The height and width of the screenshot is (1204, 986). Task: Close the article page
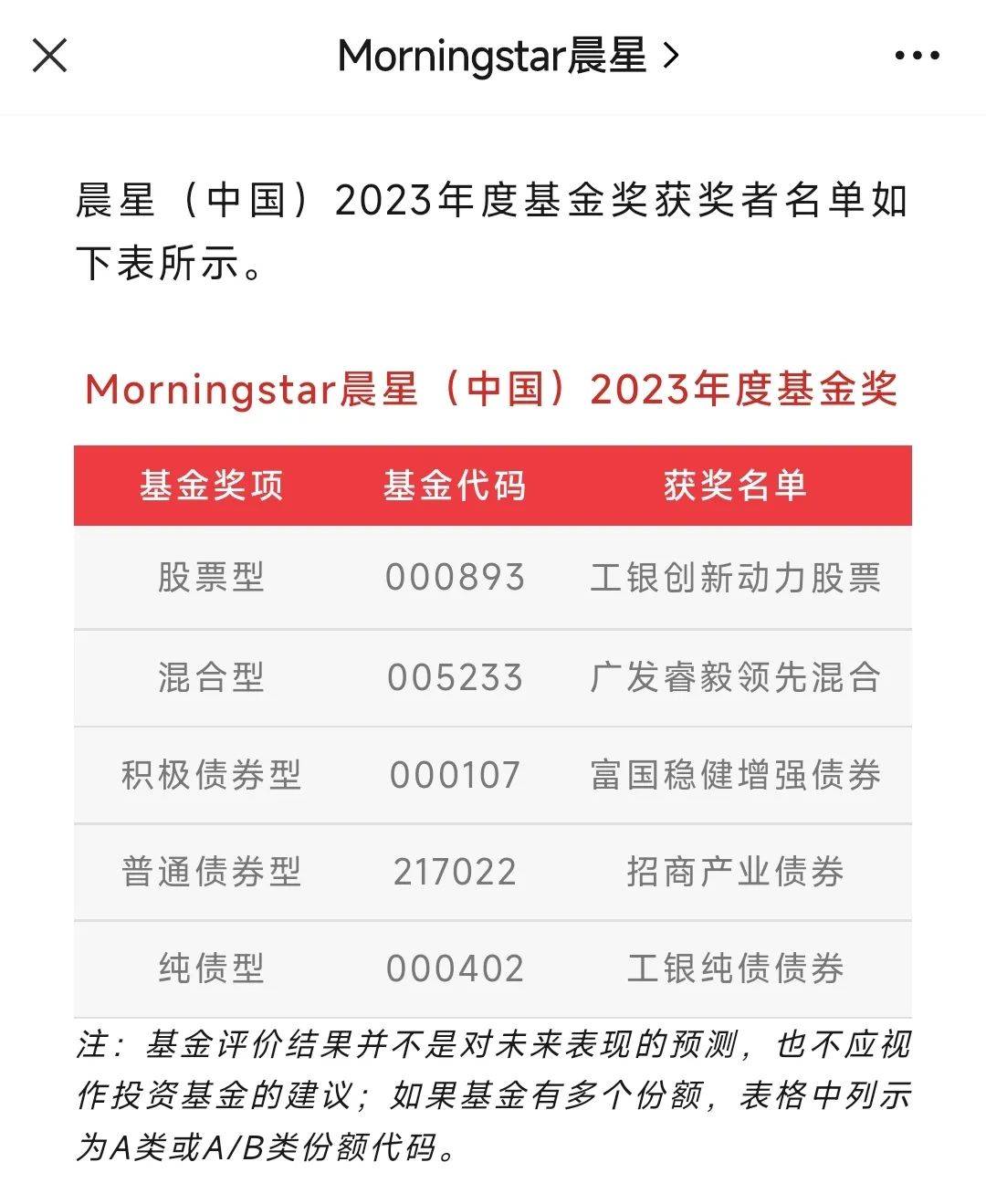[x=49, y=56]
